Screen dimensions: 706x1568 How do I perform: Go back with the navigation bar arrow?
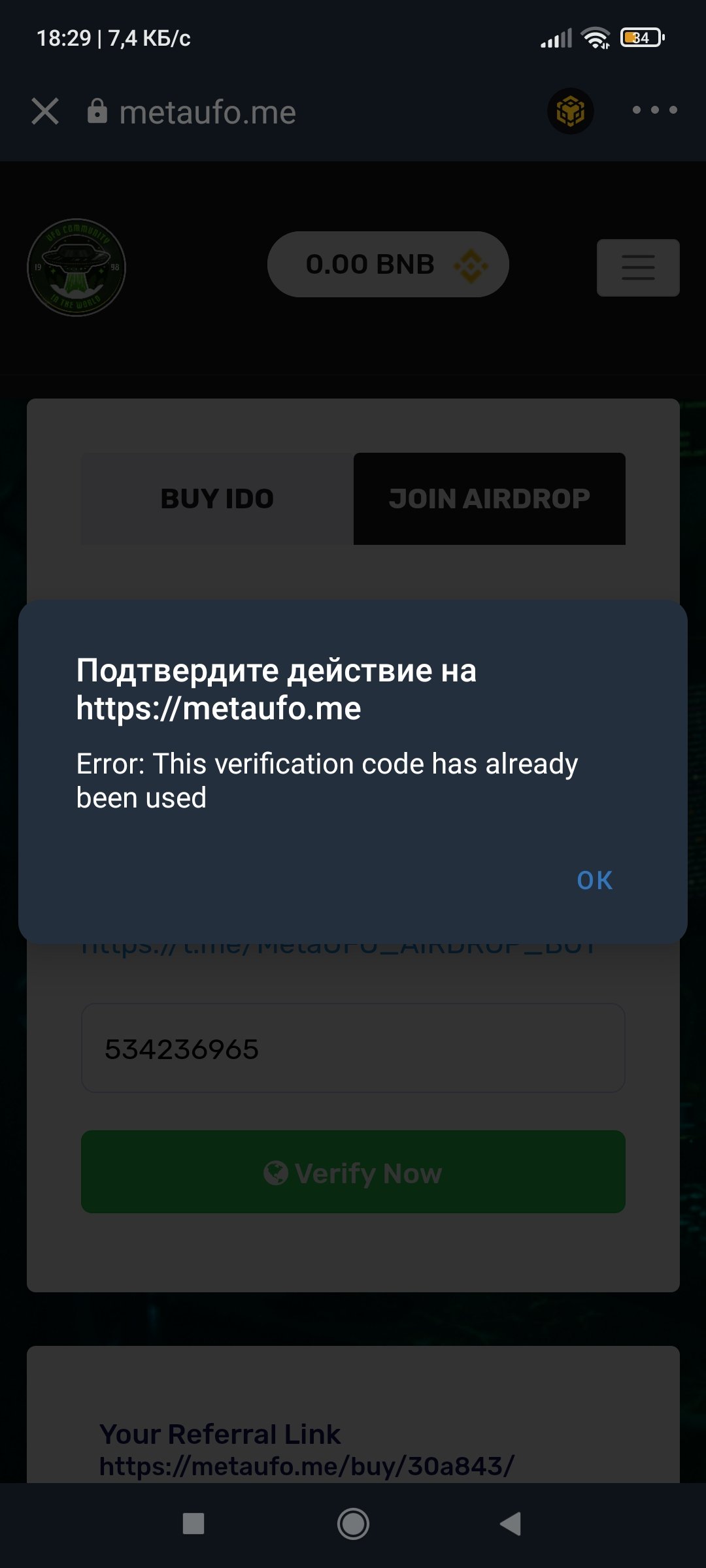511,1524
